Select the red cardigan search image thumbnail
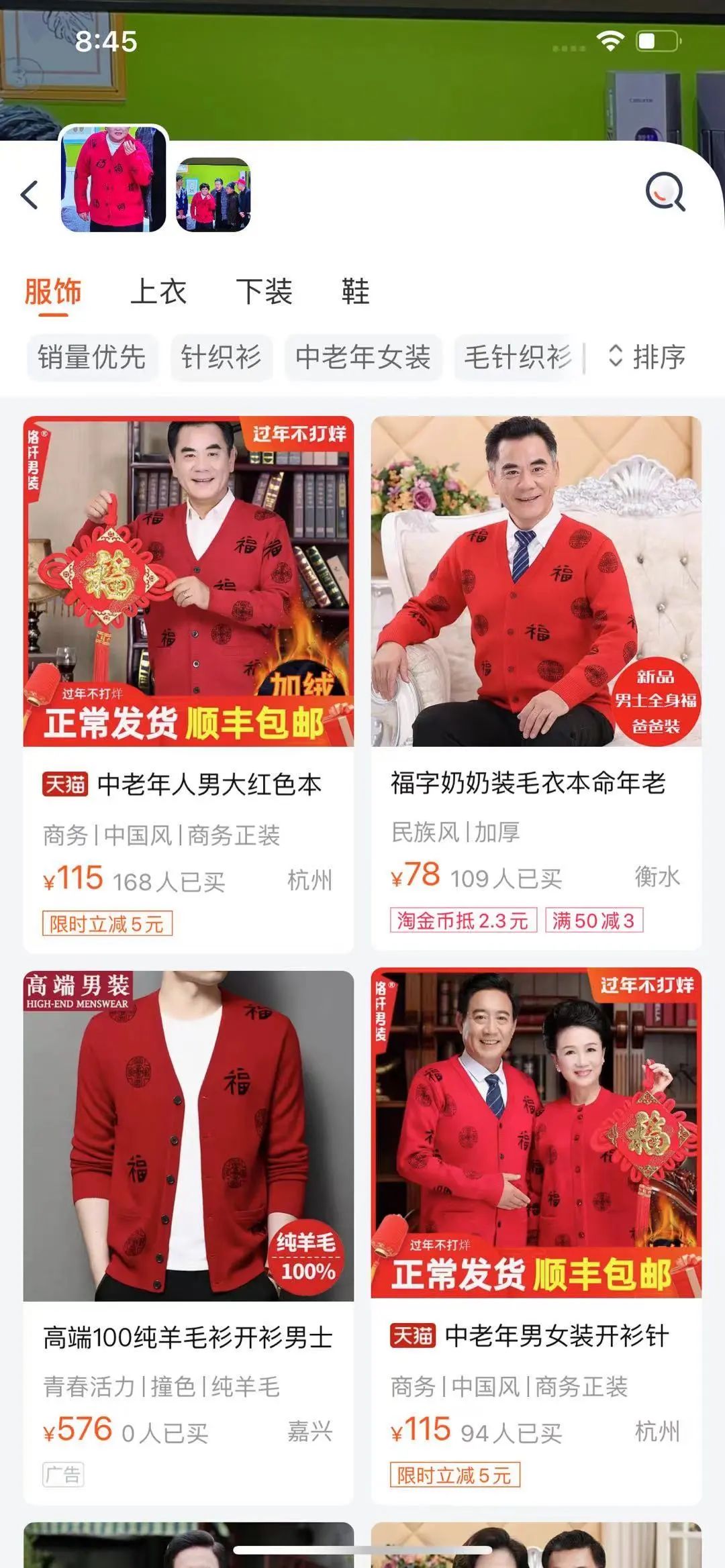Screen dimensions: 725x1568 [x=111, y=181]
